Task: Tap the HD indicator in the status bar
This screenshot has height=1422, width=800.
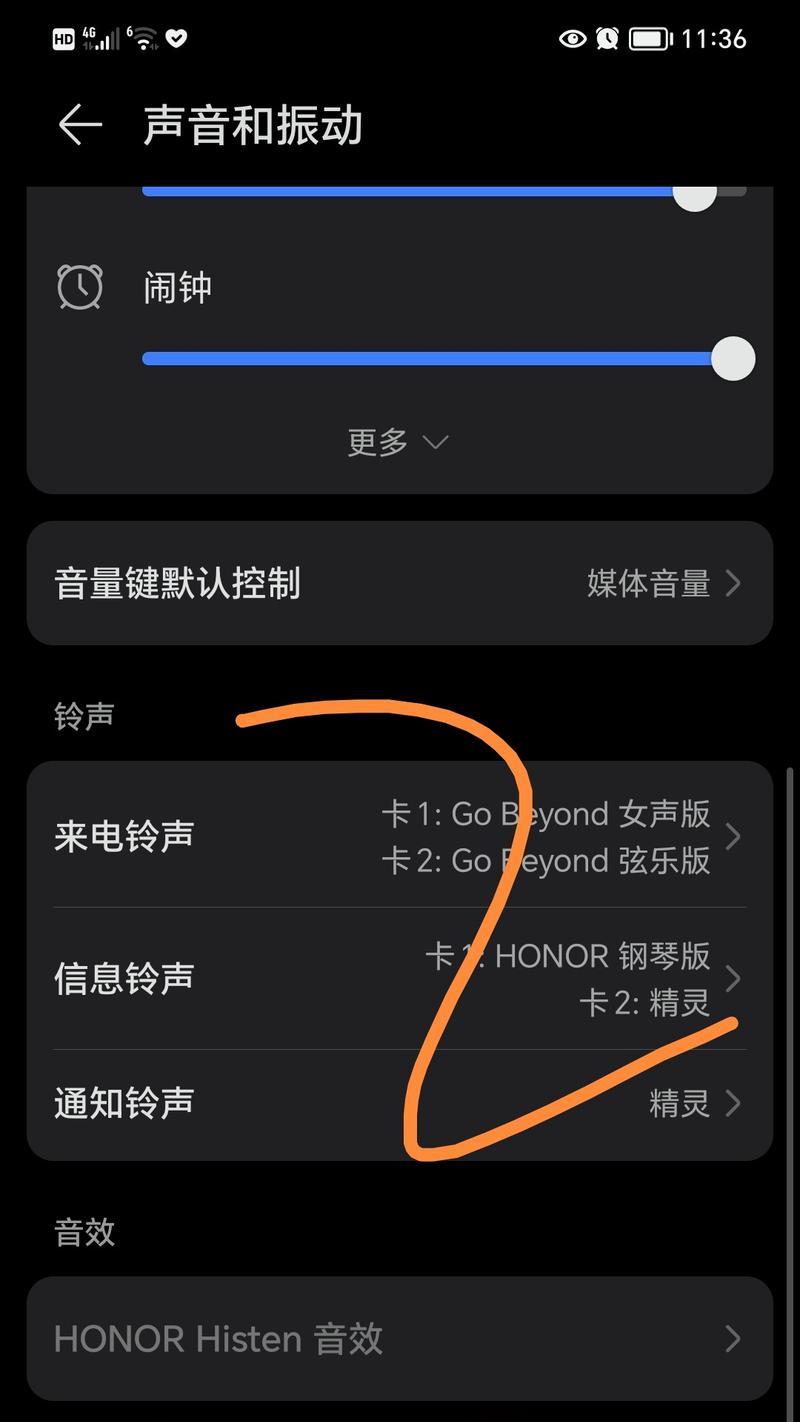Action: (64, 38)
